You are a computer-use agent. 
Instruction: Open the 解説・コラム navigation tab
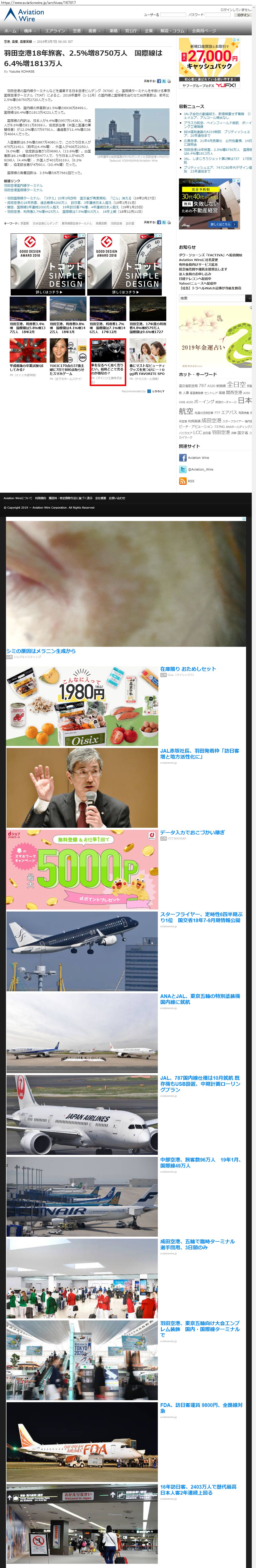172,30
